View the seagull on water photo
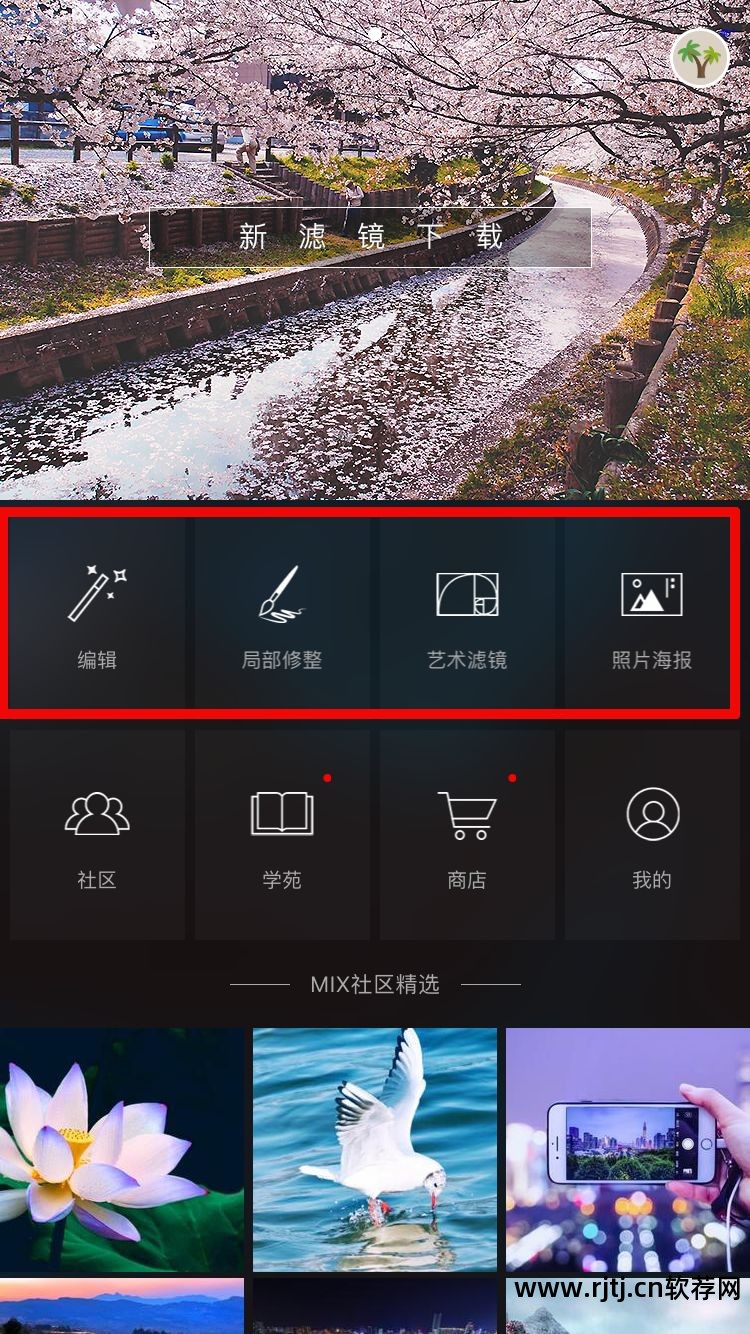 click(375, 1149)
